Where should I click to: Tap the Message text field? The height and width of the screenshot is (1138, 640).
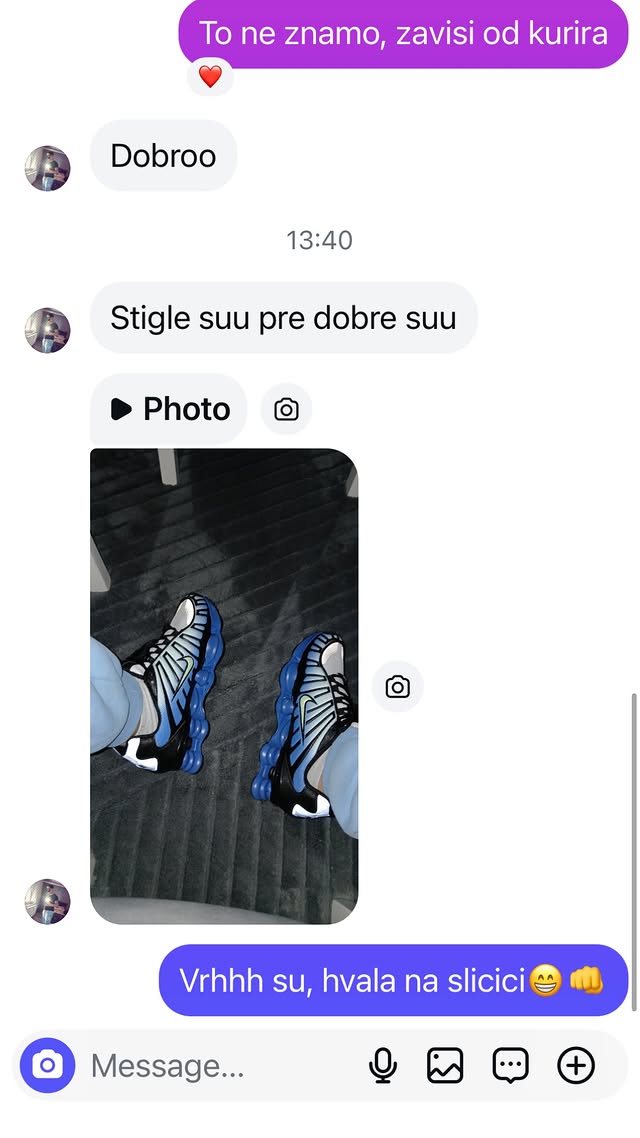[220, 1066]
